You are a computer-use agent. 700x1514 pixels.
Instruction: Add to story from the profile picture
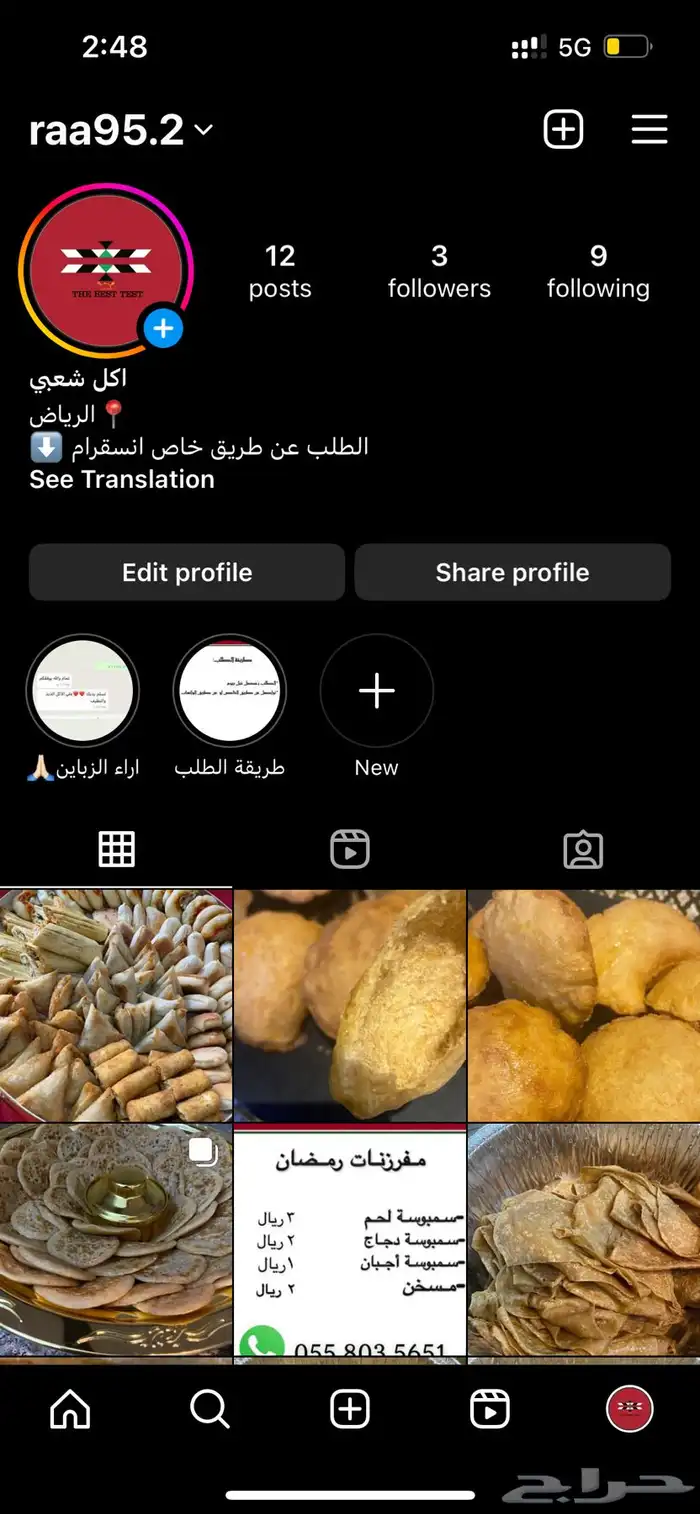[x=162, y=329]
